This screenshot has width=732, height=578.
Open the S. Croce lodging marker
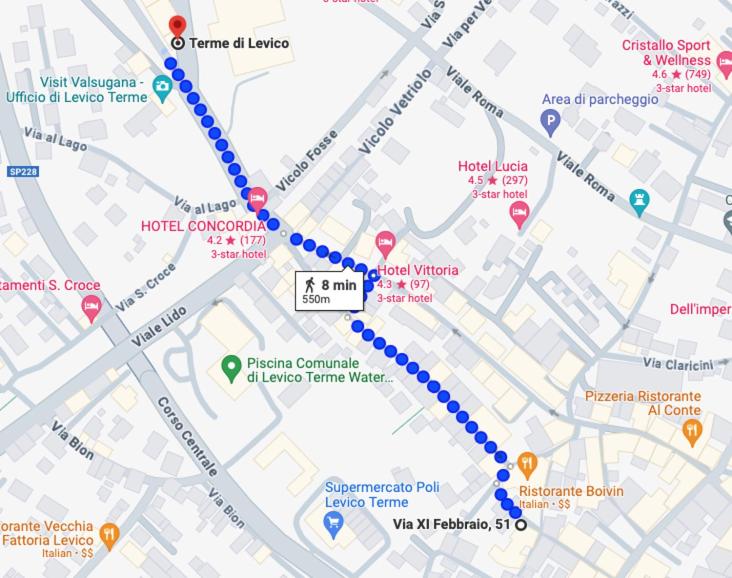click(92, 308)
